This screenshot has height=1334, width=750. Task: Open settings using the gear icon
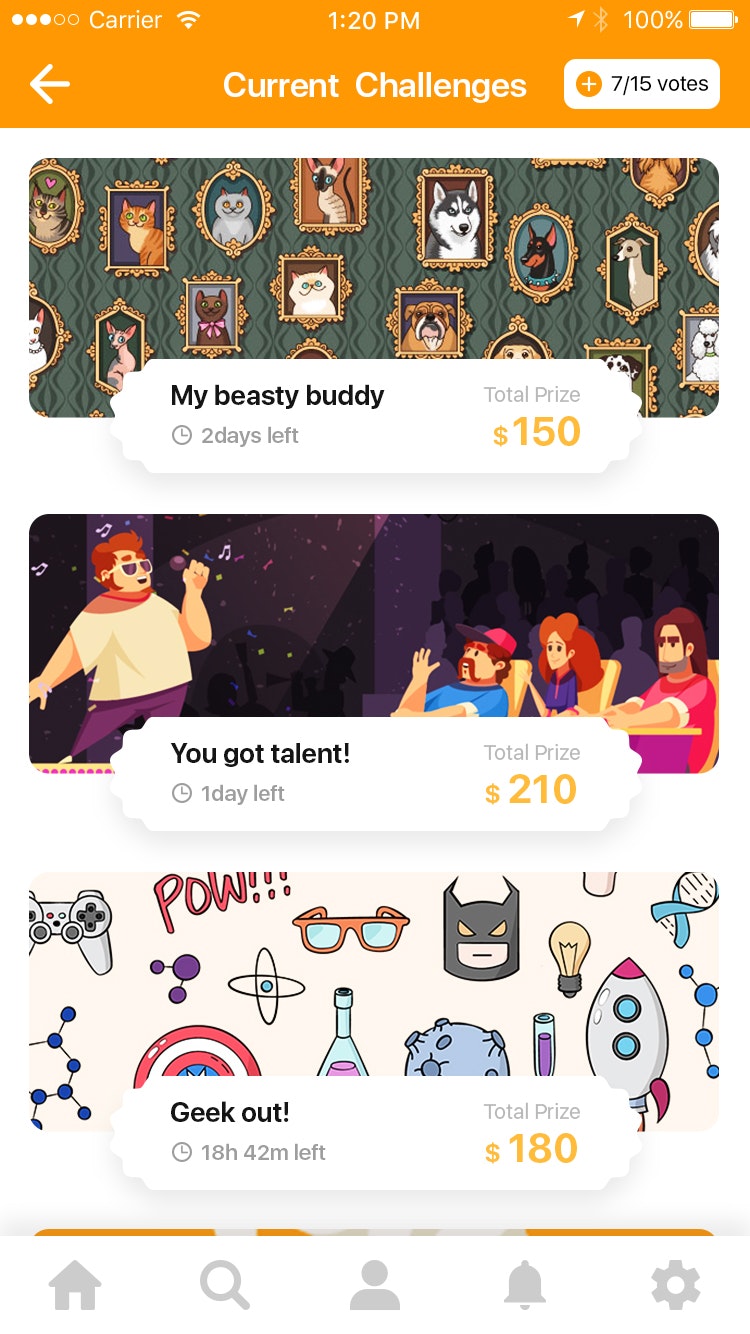[x=675, y=1284]
